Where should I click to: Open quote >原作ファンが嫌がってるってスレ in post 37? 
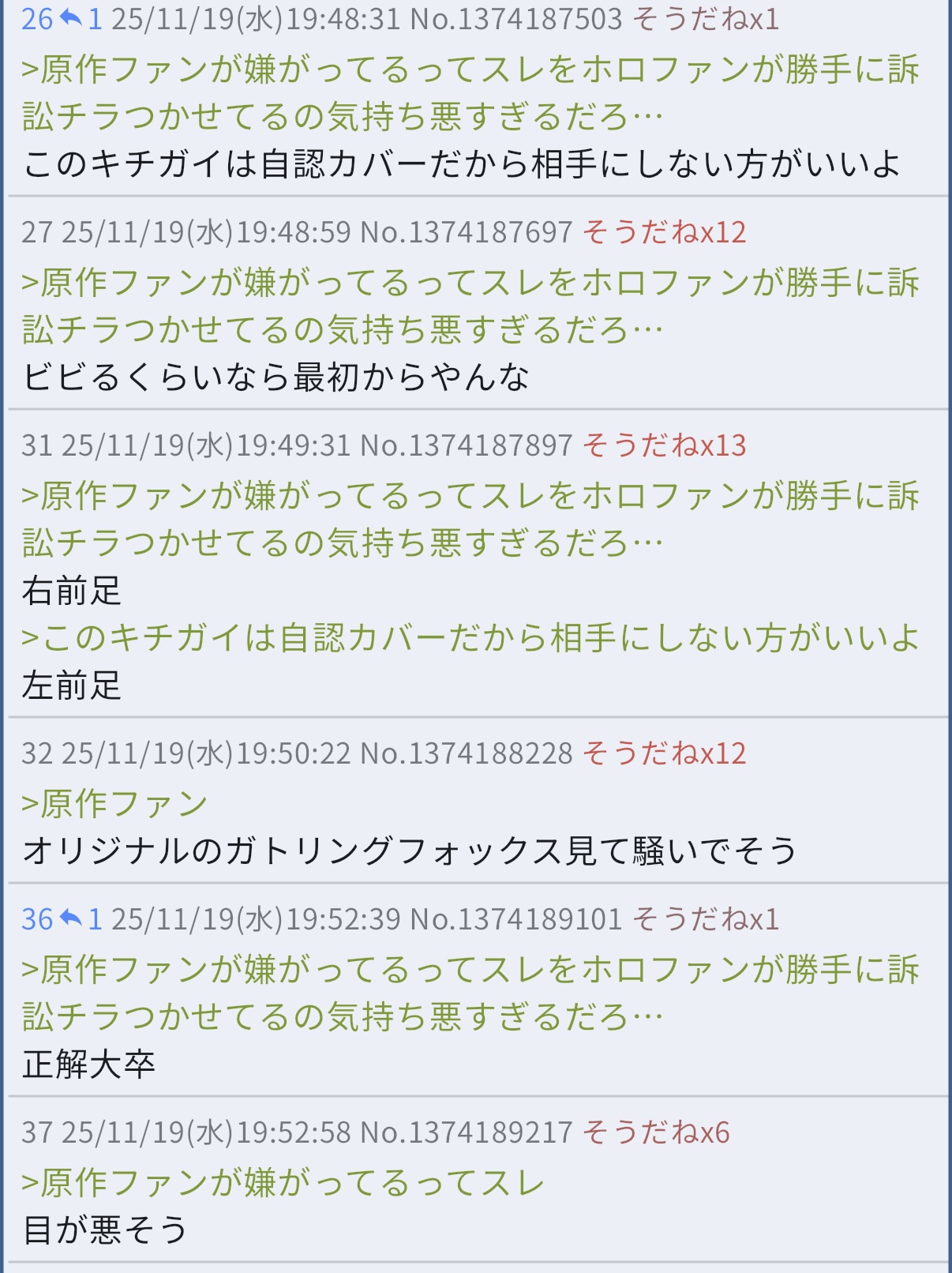tap(283, 1183)
